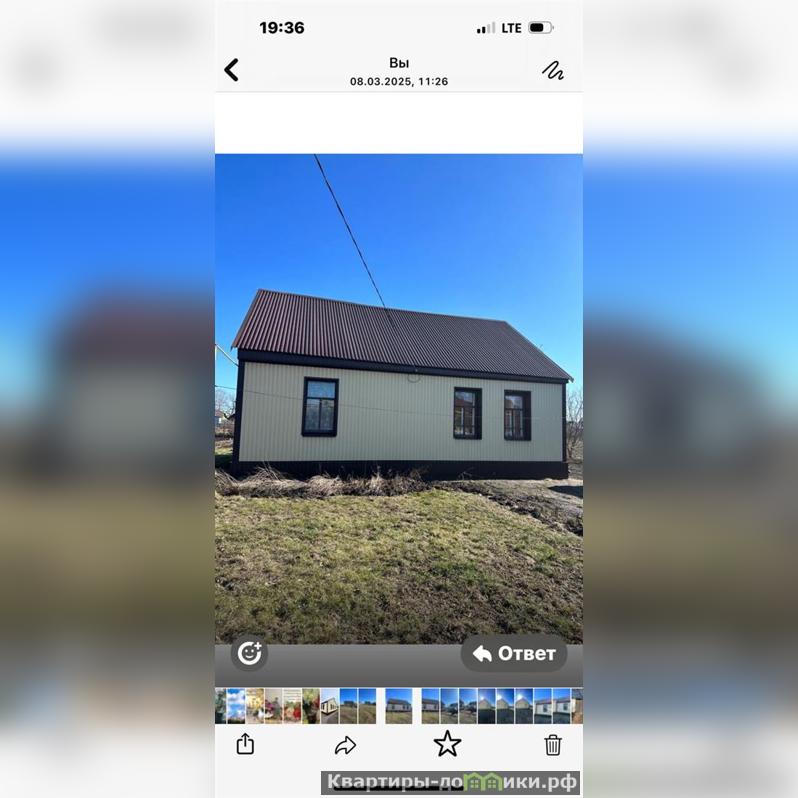Delete this photo with the trash icon
798x798 pixels.
[553, 744]
